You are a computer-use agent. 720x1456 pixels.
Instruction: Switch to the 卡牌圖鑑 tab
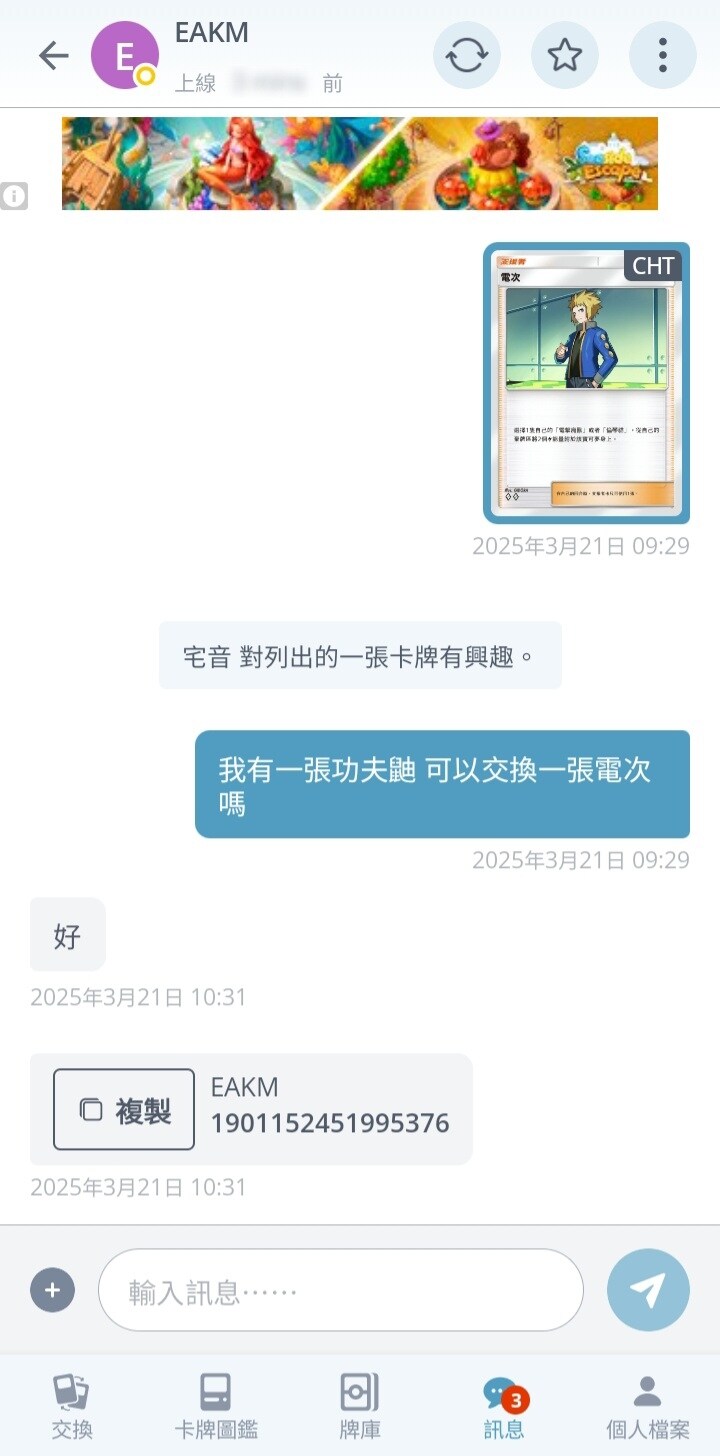tap(216, 1406)
